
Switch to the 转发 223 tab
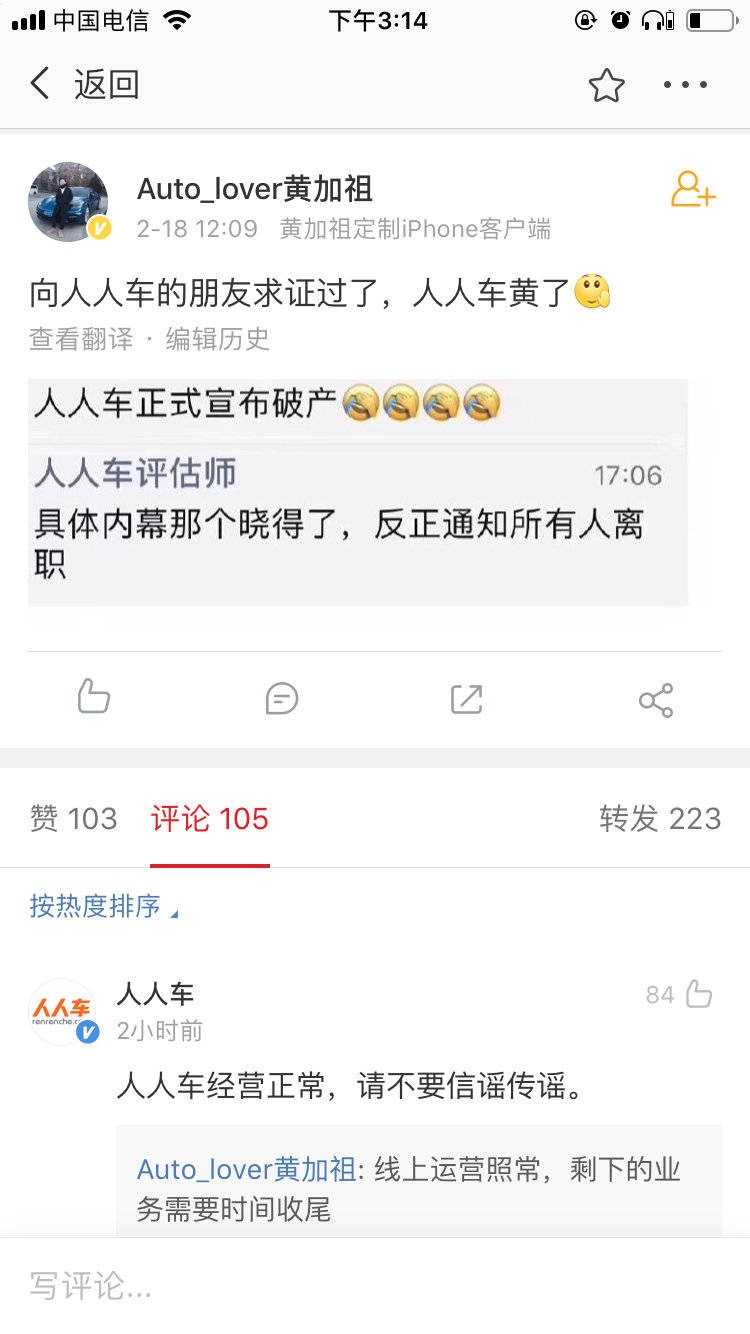pos(660,819)
